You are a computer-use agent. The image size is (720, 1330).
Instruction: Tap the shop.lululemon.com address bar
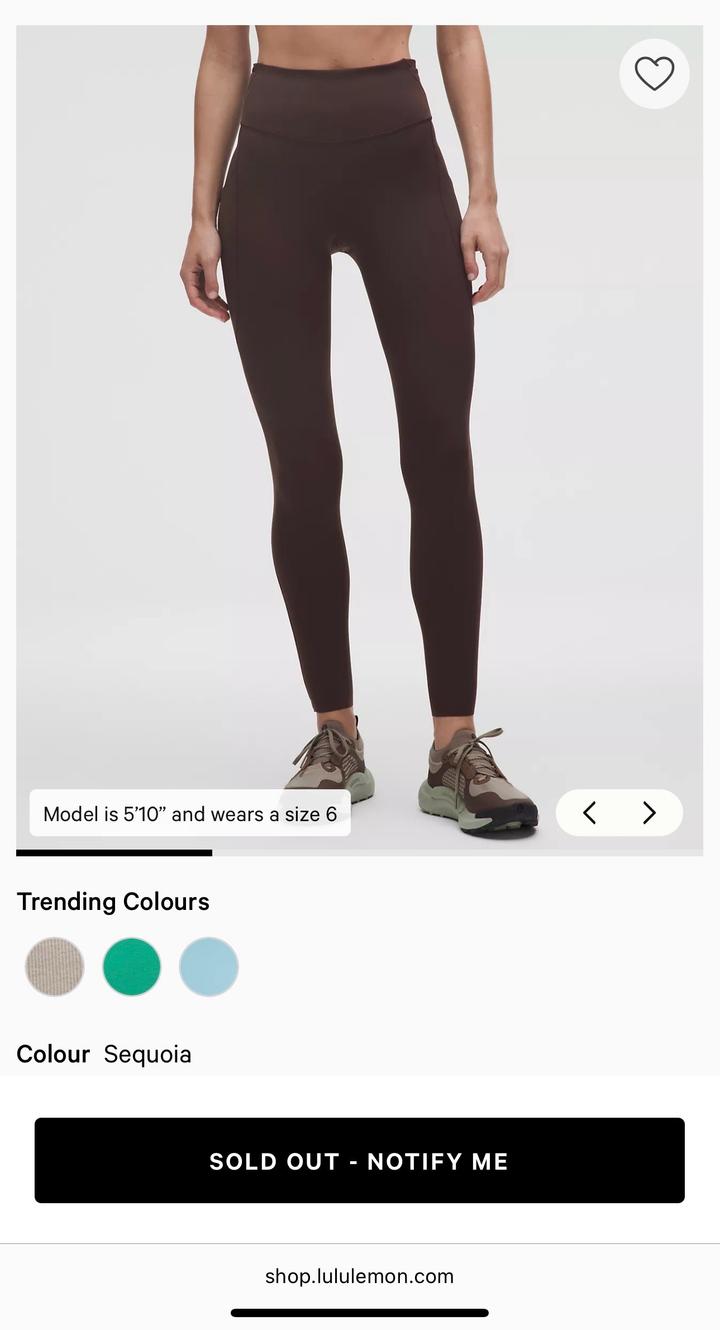click(359, 1276)
